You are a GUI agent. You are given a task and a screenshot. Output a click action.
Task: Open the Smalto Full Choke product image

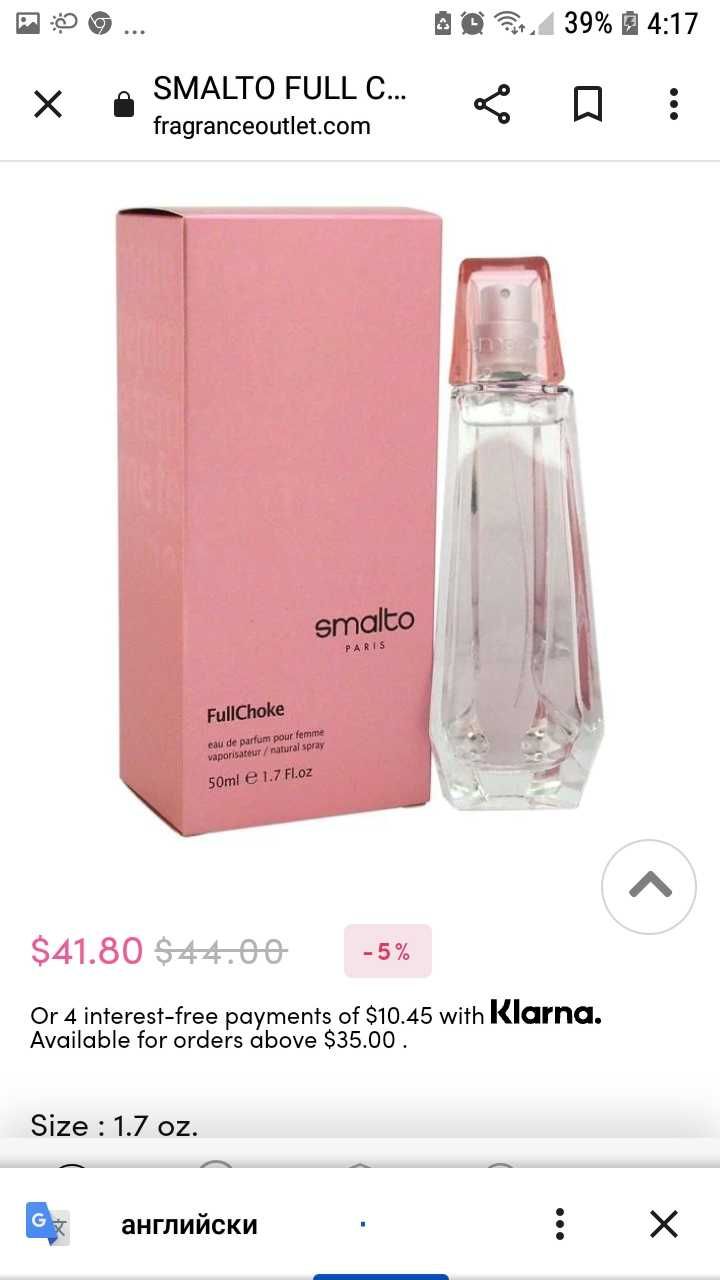pos(360,520)
